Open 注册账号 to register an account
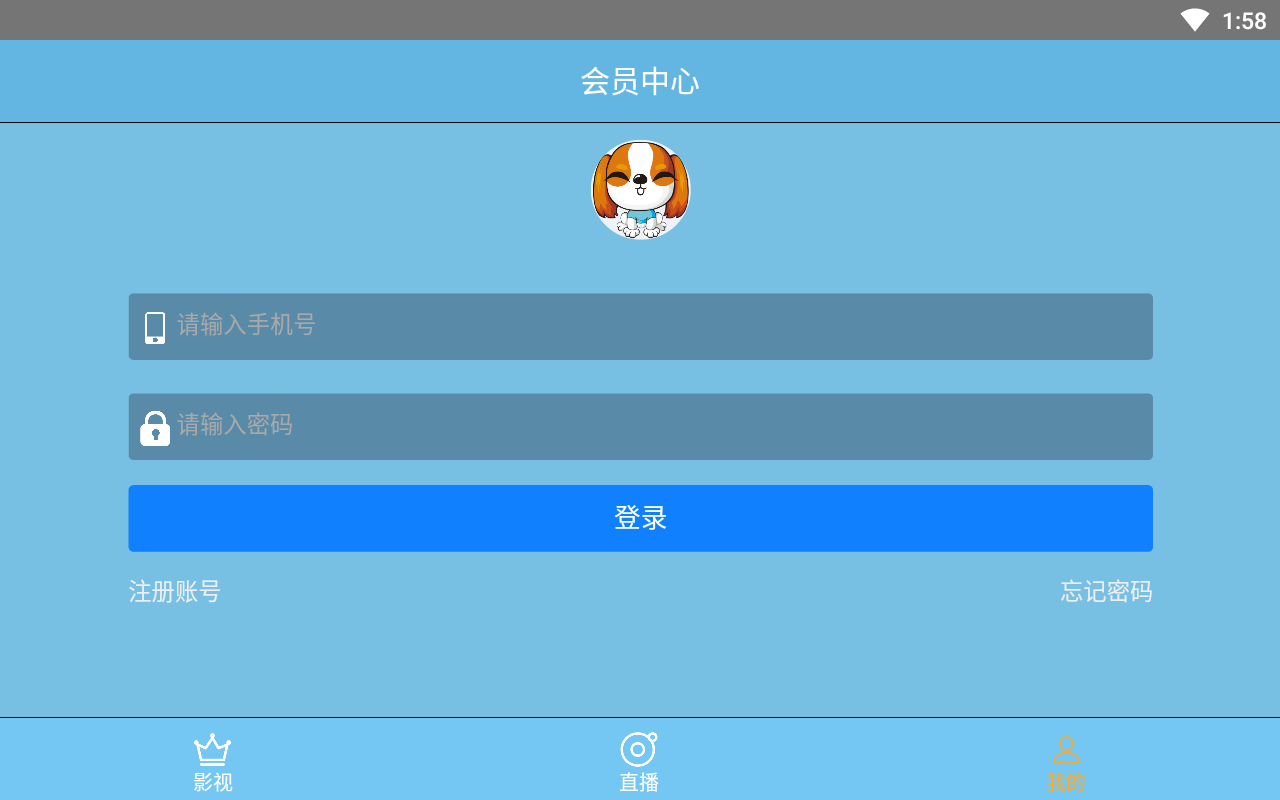The image size is (1280, 800). tap(175, 592)
